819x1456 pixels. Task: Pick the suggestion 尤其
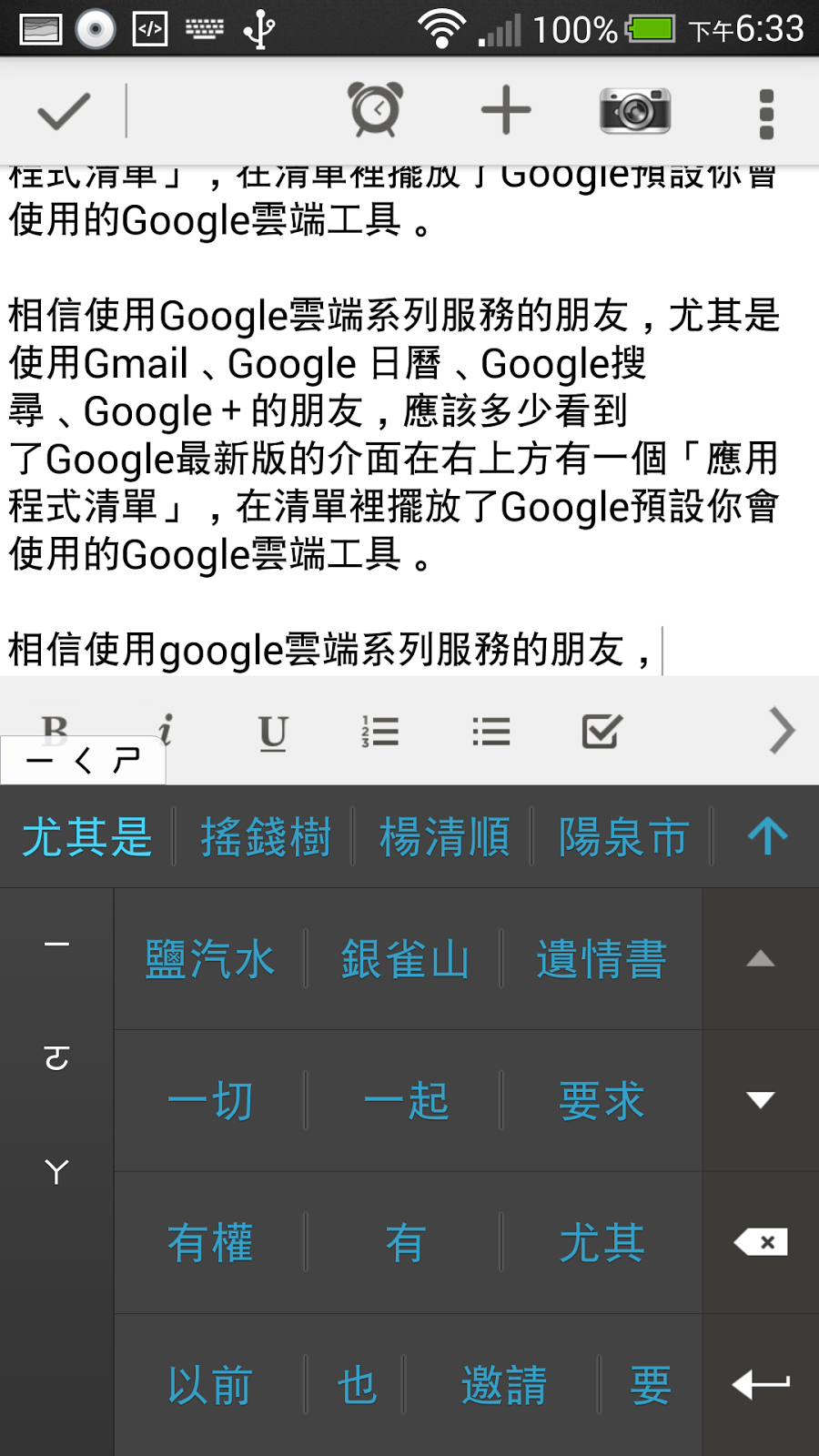[x=602, y=1243]
